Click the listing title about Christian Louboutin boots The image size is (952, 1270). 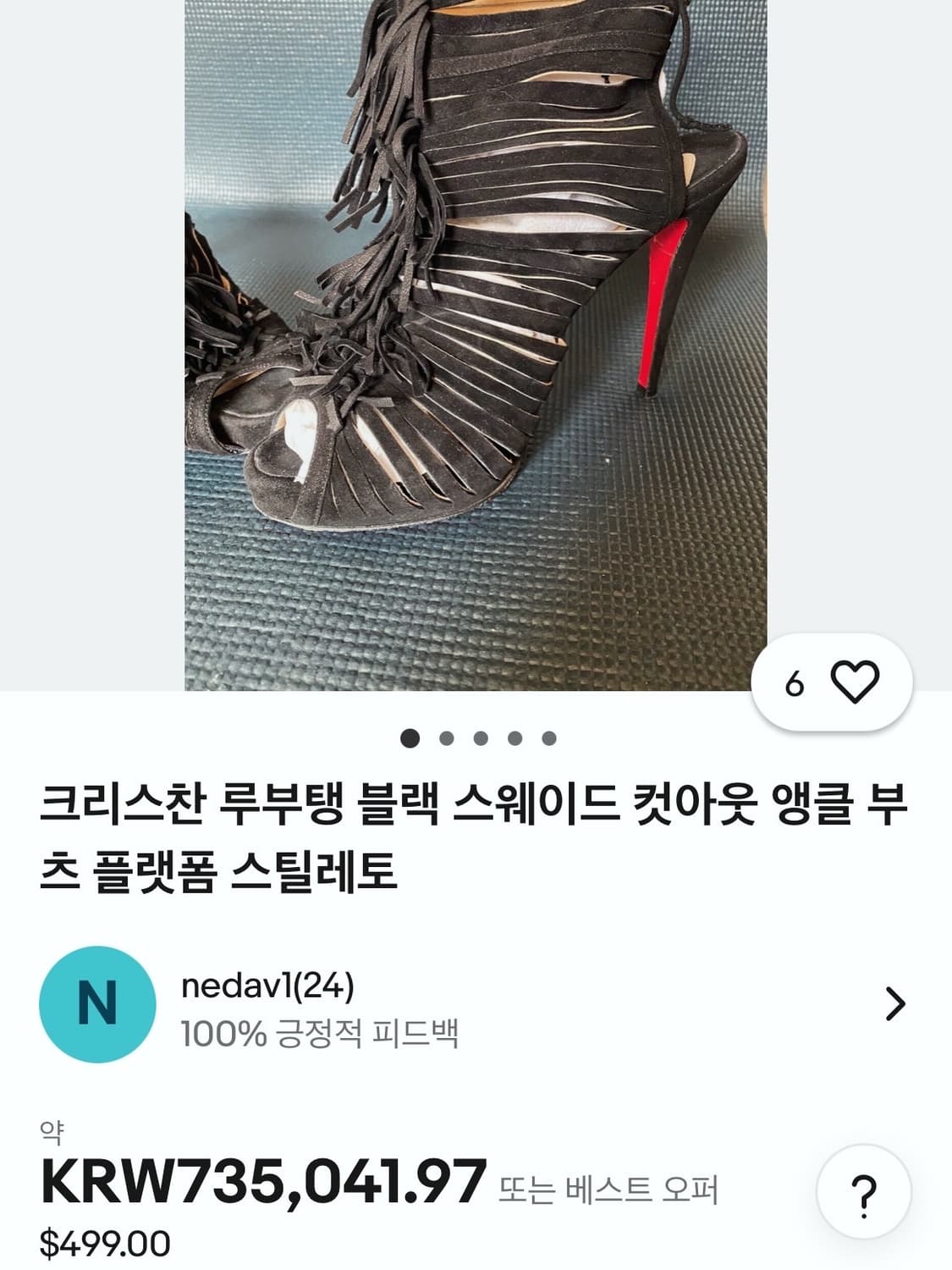coord(474,834)
